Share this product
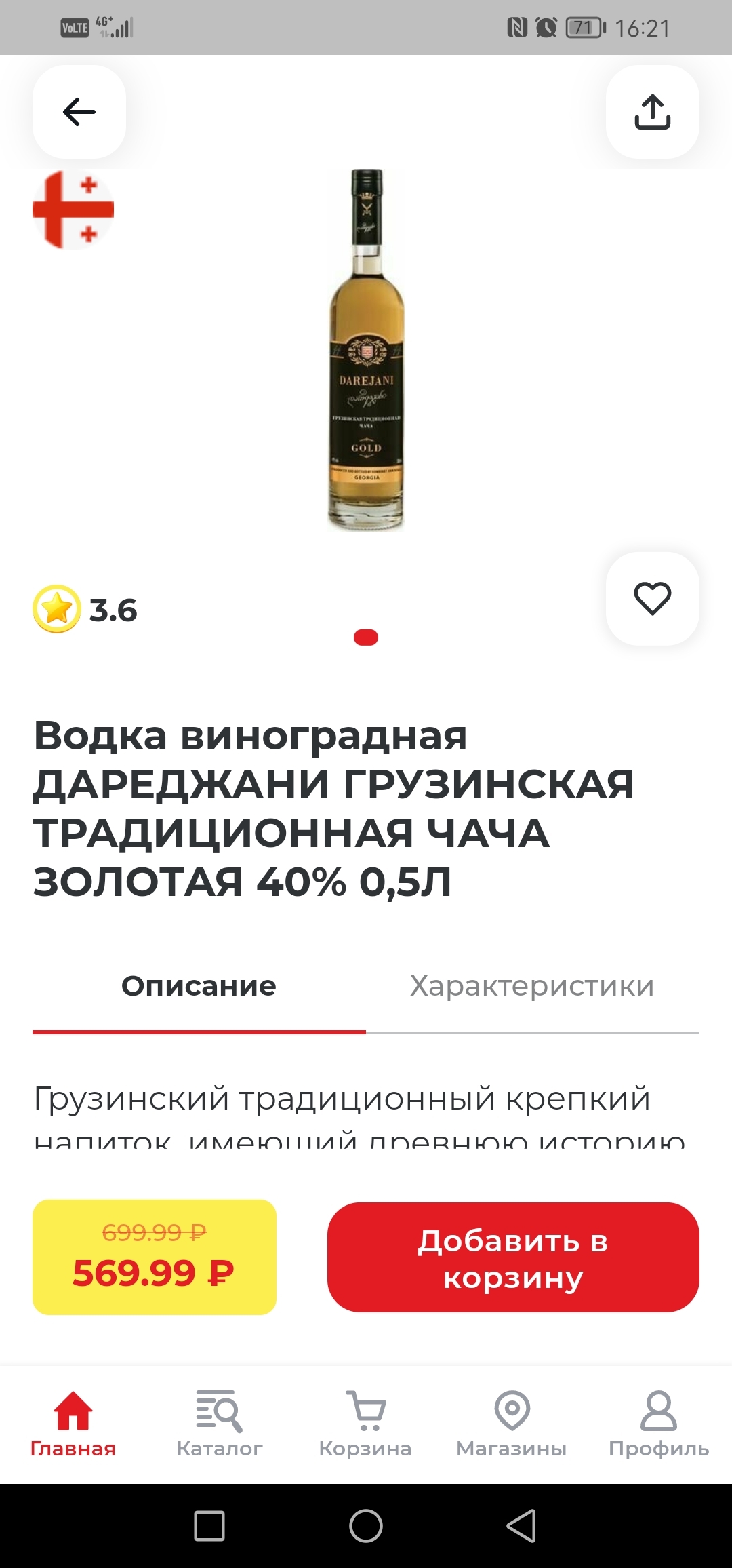The width and height of the screenshot is (732, 1568). [652, 112]
